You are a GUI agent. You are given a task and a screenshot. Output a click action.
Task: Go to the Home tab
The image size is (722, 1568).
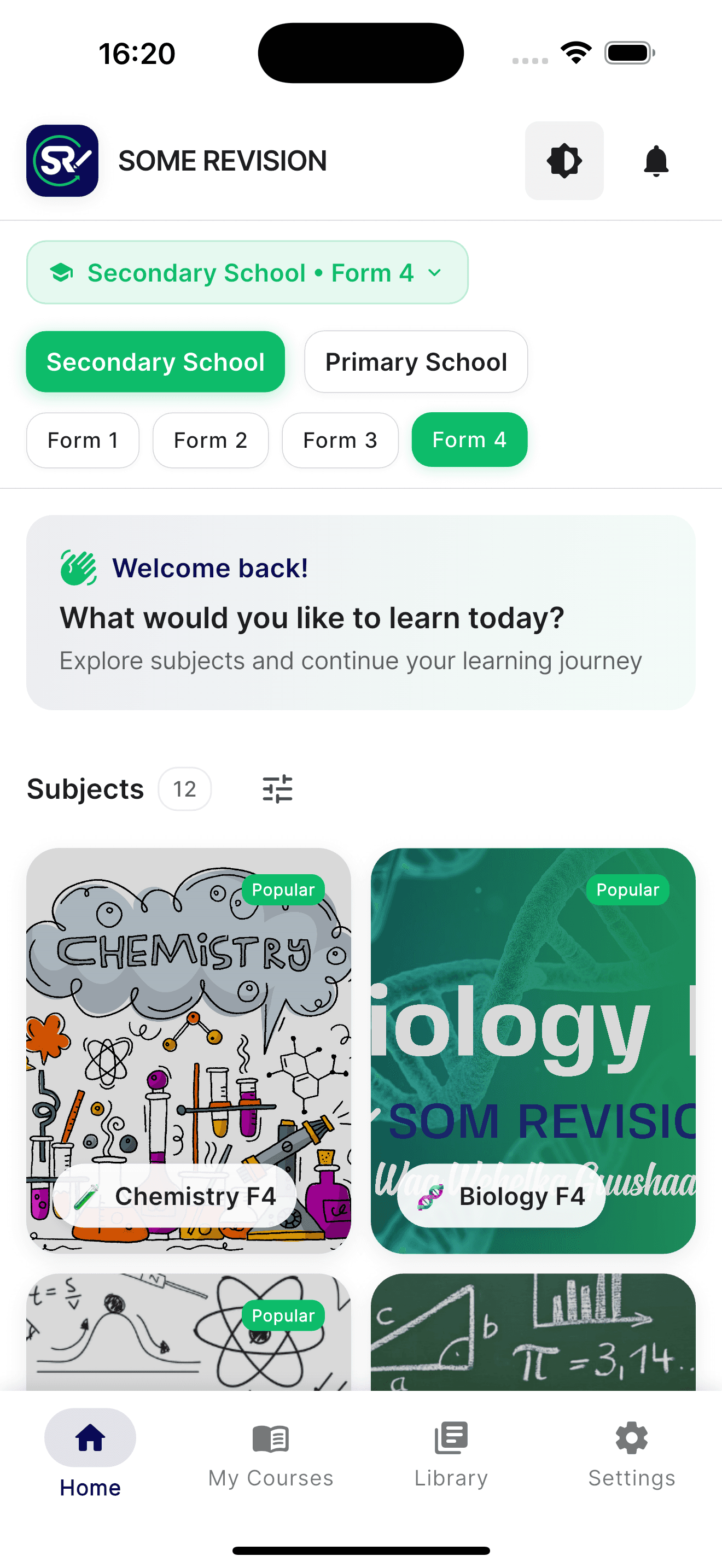[x=90, y=1455]
